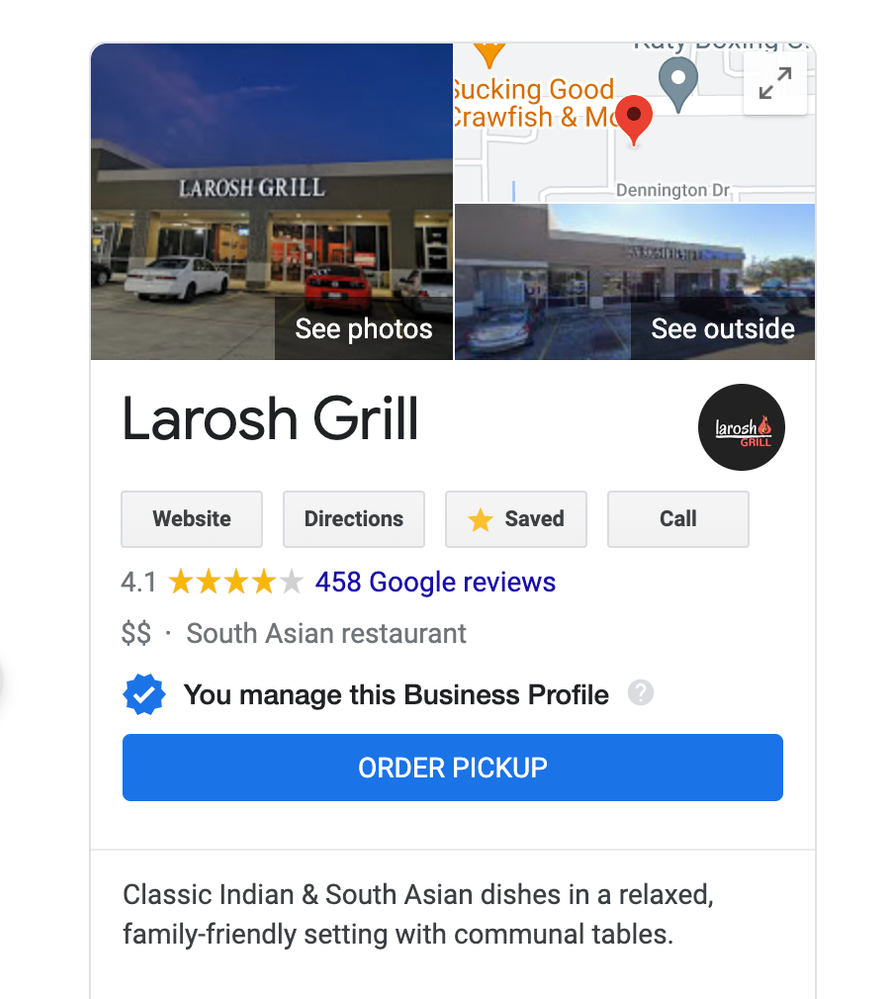Open the See outside street view
This screenshot has height=999, width=884.
[x=722, y=329]
